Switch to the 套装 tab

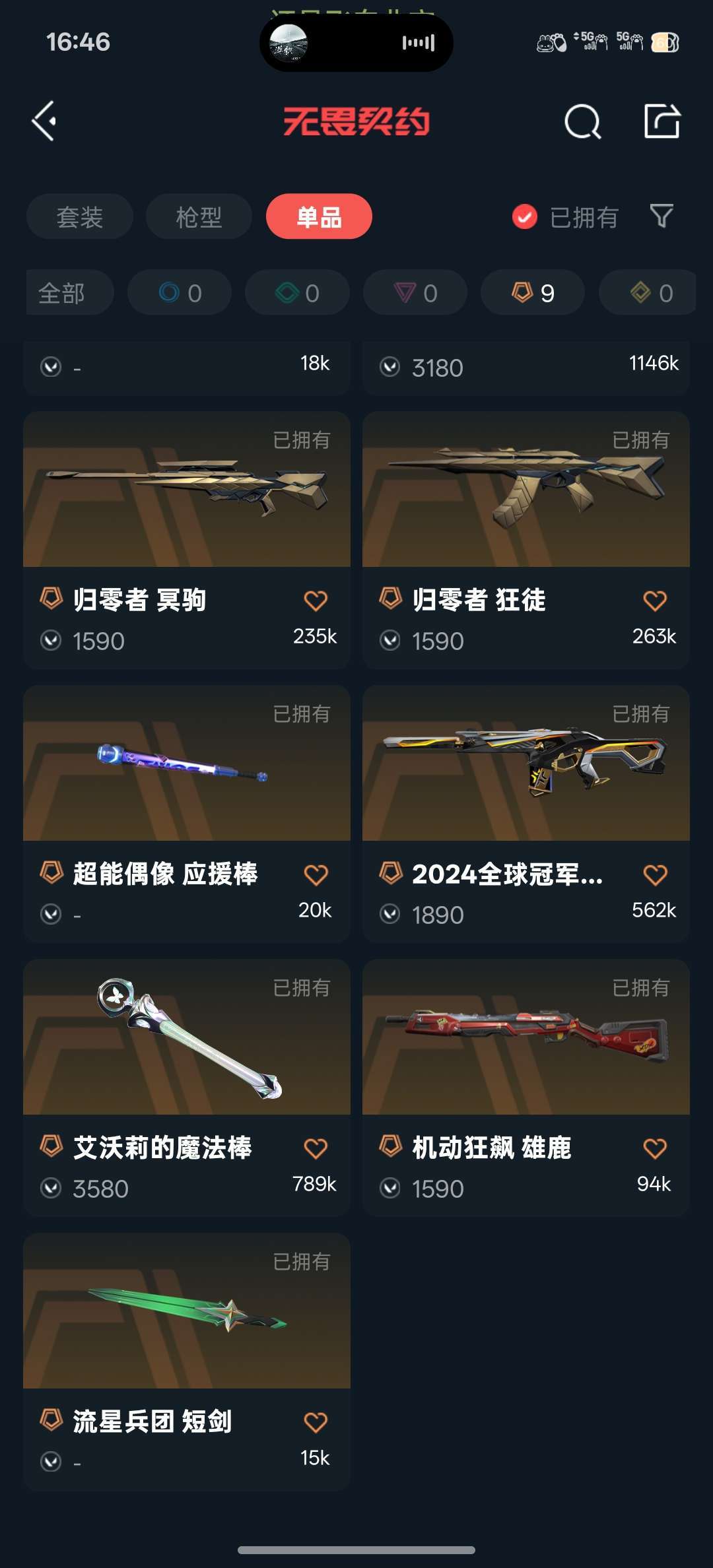80,216
